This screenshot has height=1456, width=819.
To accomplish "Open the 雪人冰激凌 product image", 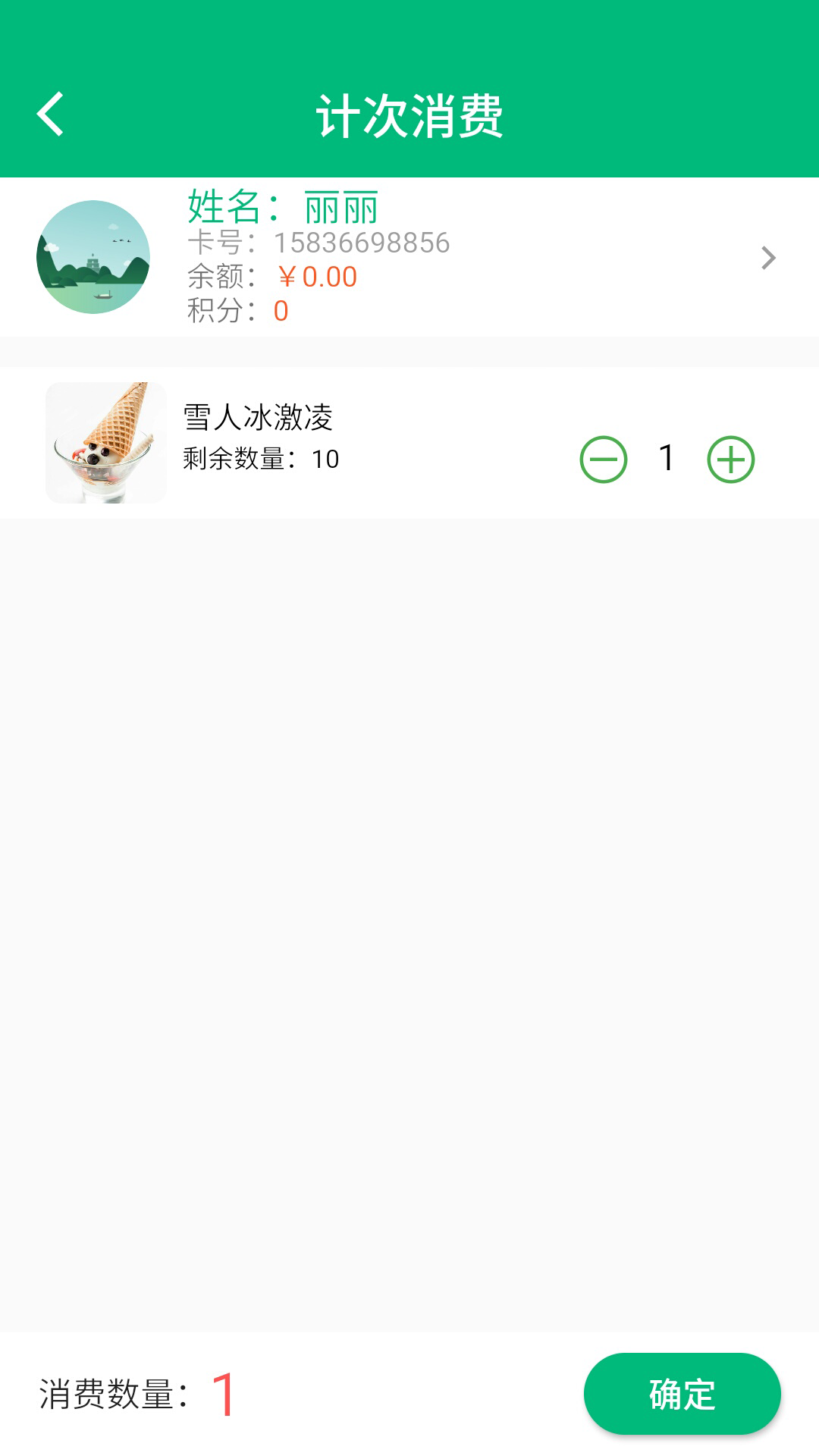I will click(x=106, y=443).
